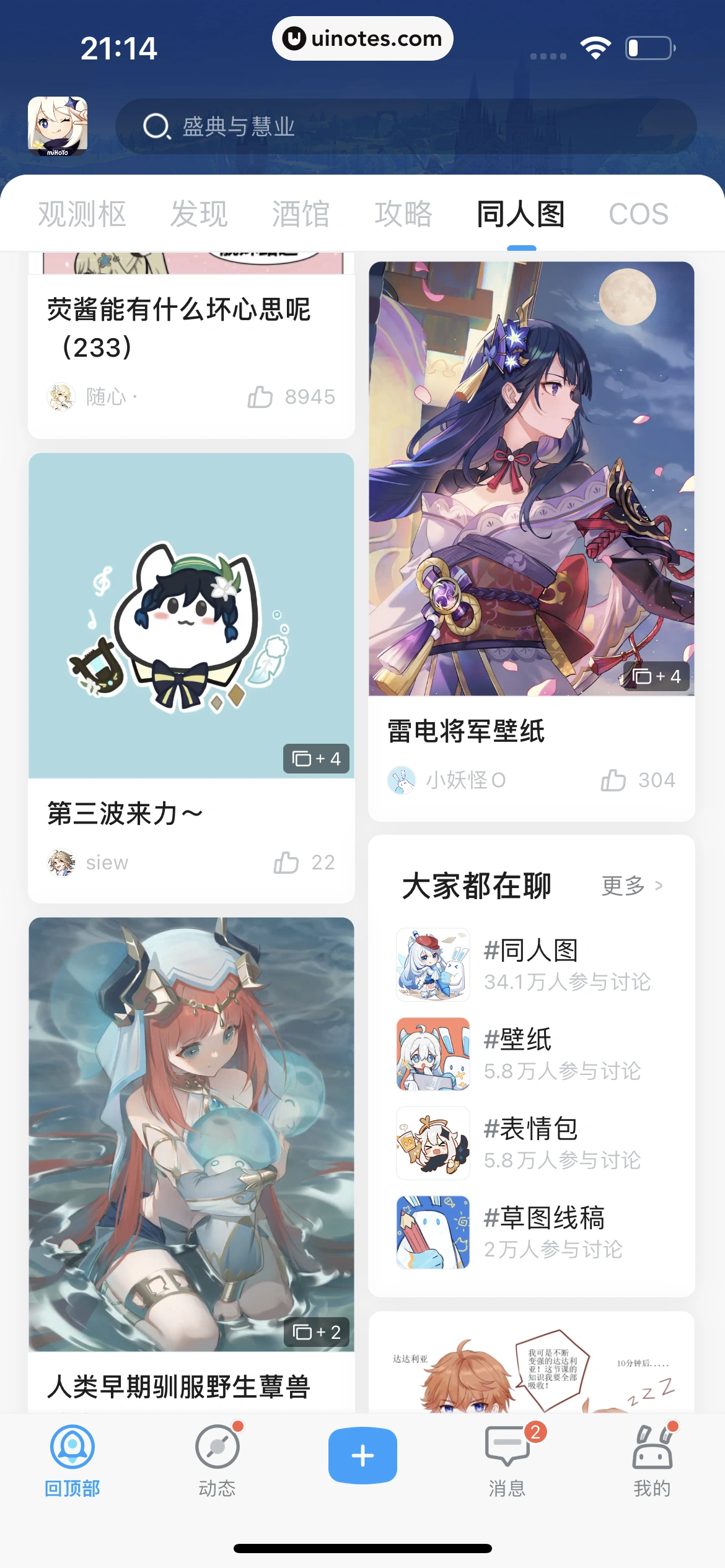
Task: Switch to the COS tab
Action: point(639,213)
